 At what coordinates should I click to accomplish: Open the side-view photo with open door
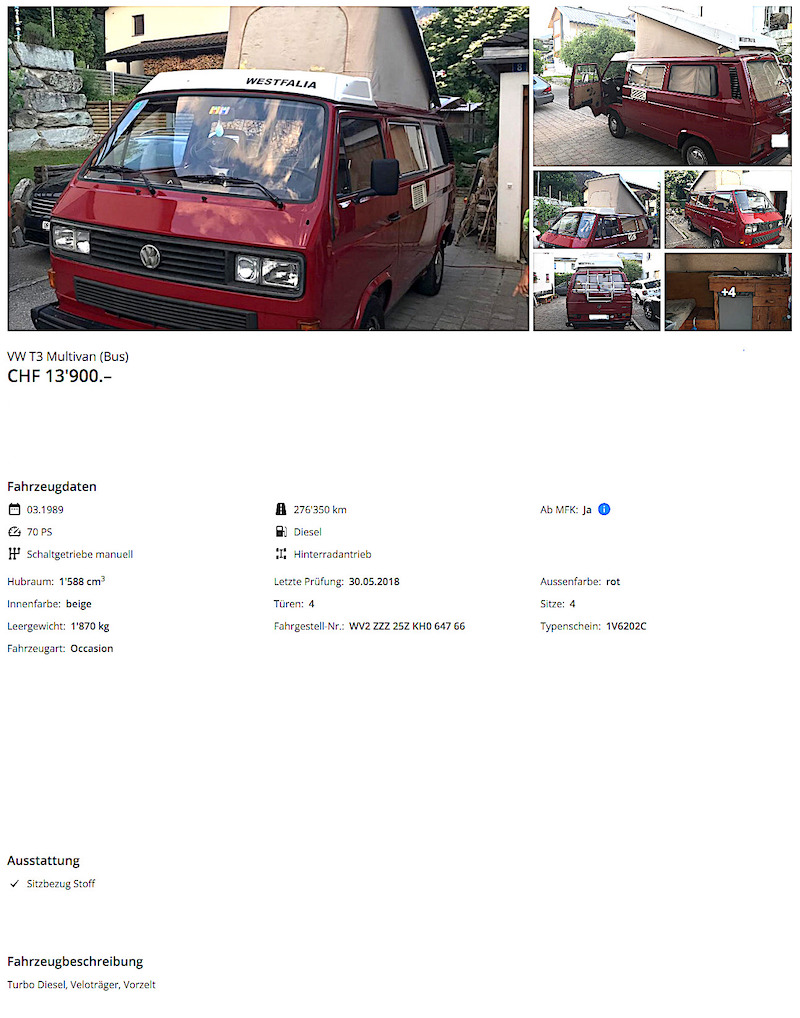pos(662,86)
